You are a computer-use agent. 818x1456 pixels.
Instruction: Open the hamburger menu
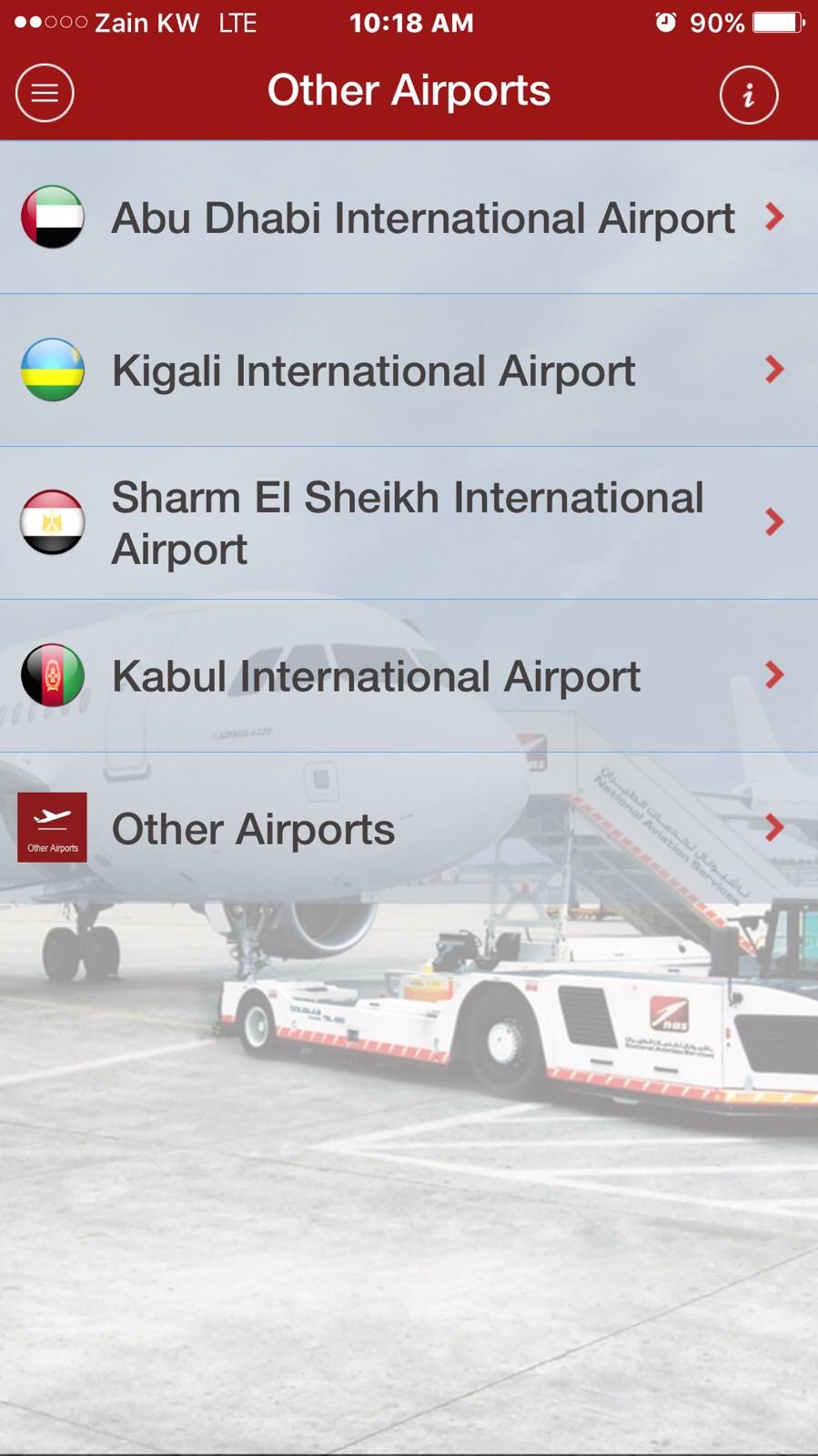pos(45,93)
